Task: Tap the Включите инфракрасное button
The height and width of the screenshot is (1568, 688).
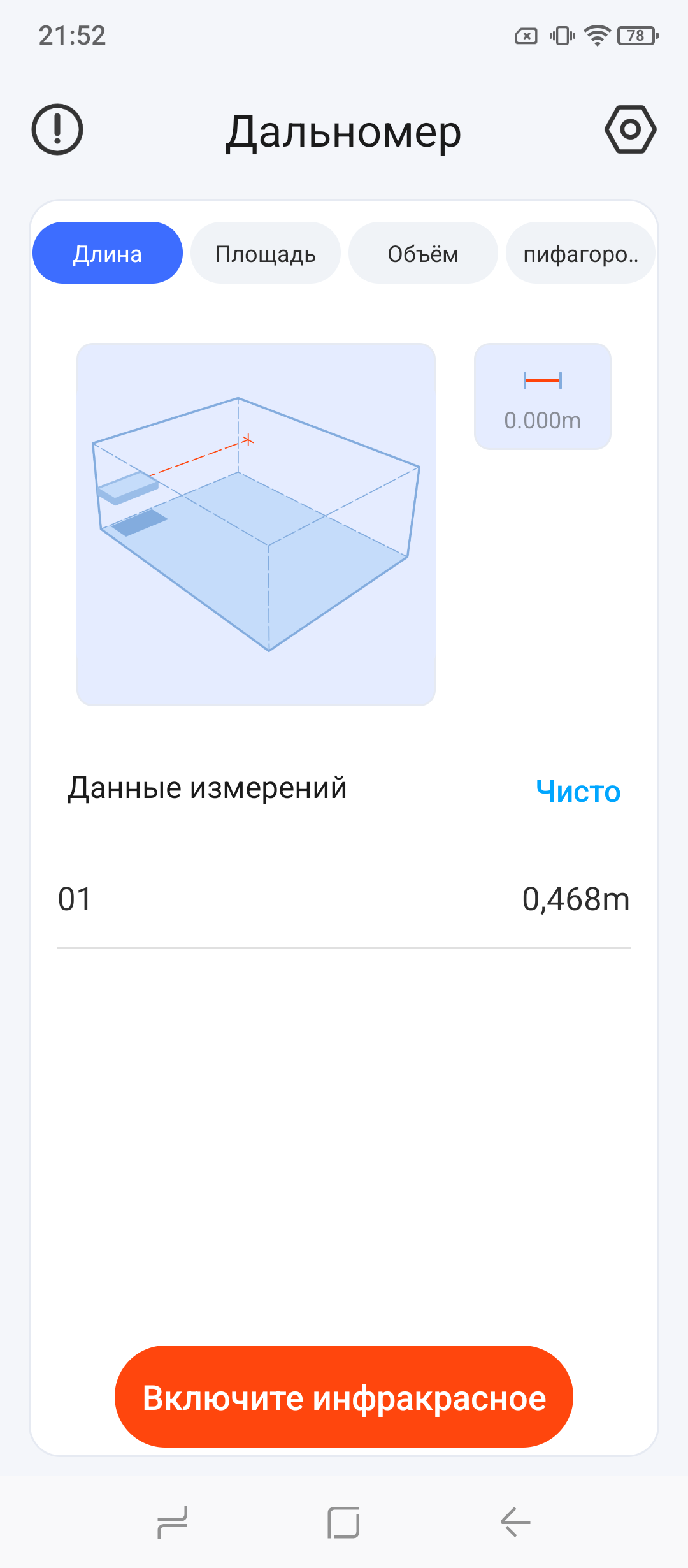Action: [344, 1397]
